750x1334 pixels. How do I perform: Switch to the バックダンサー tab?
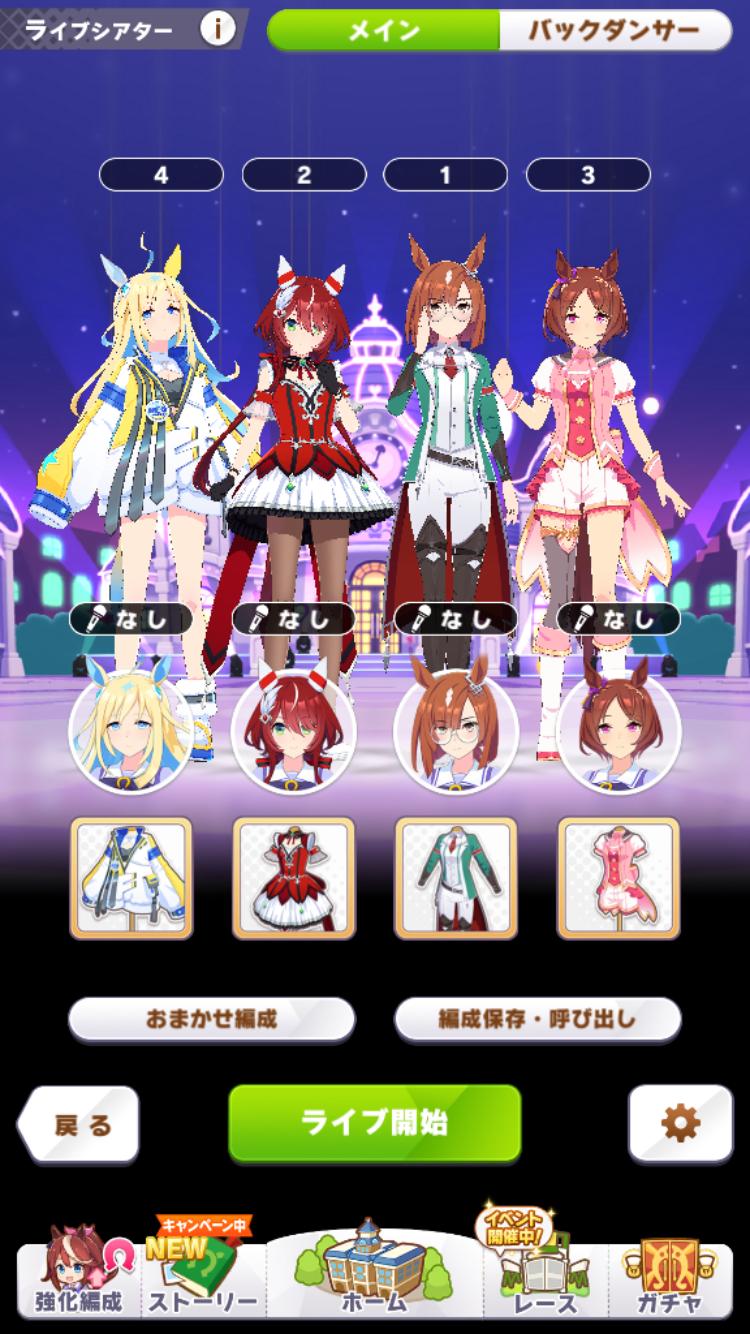[614, 30]
